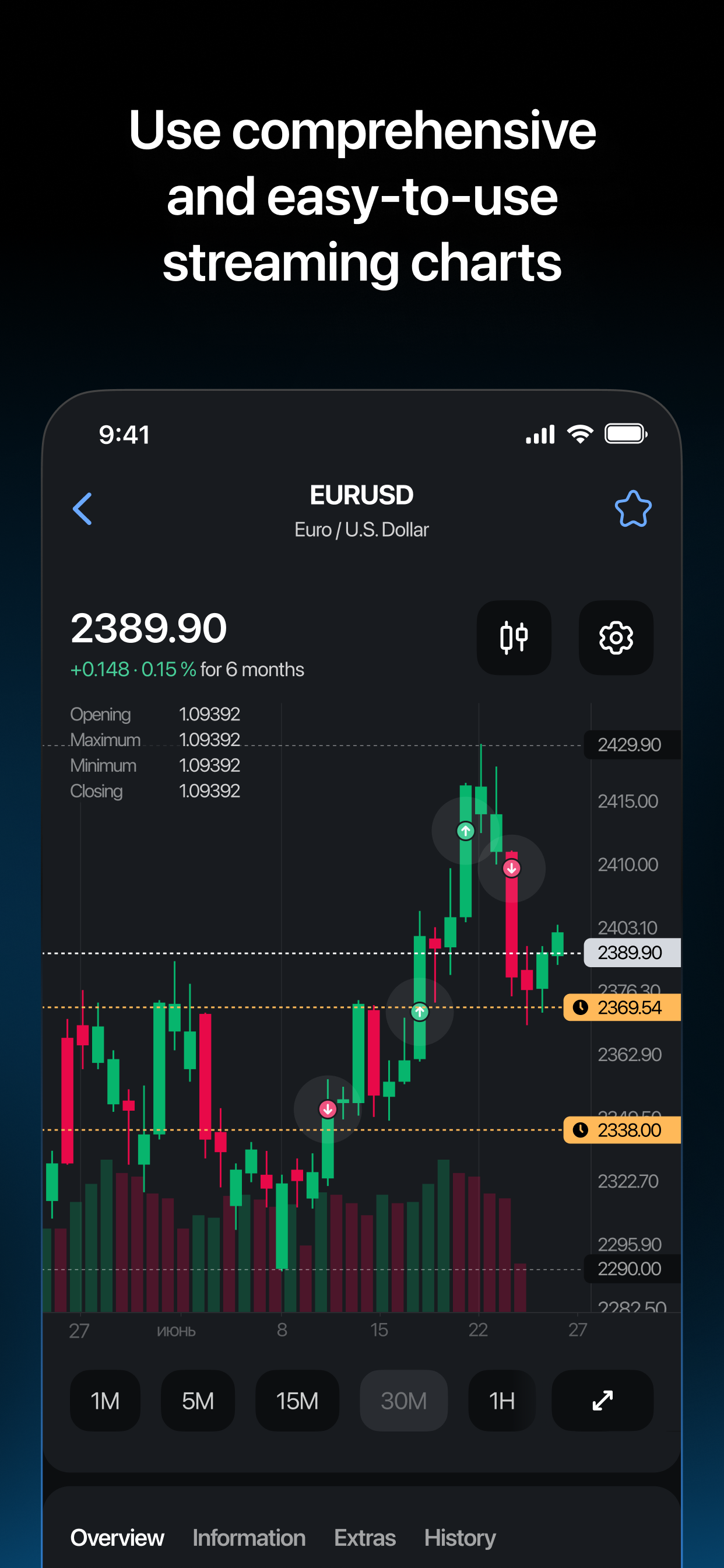Enable the 1H timeframe
The height and width of the screenshot is (1568, 724).
click(502, 1401)
